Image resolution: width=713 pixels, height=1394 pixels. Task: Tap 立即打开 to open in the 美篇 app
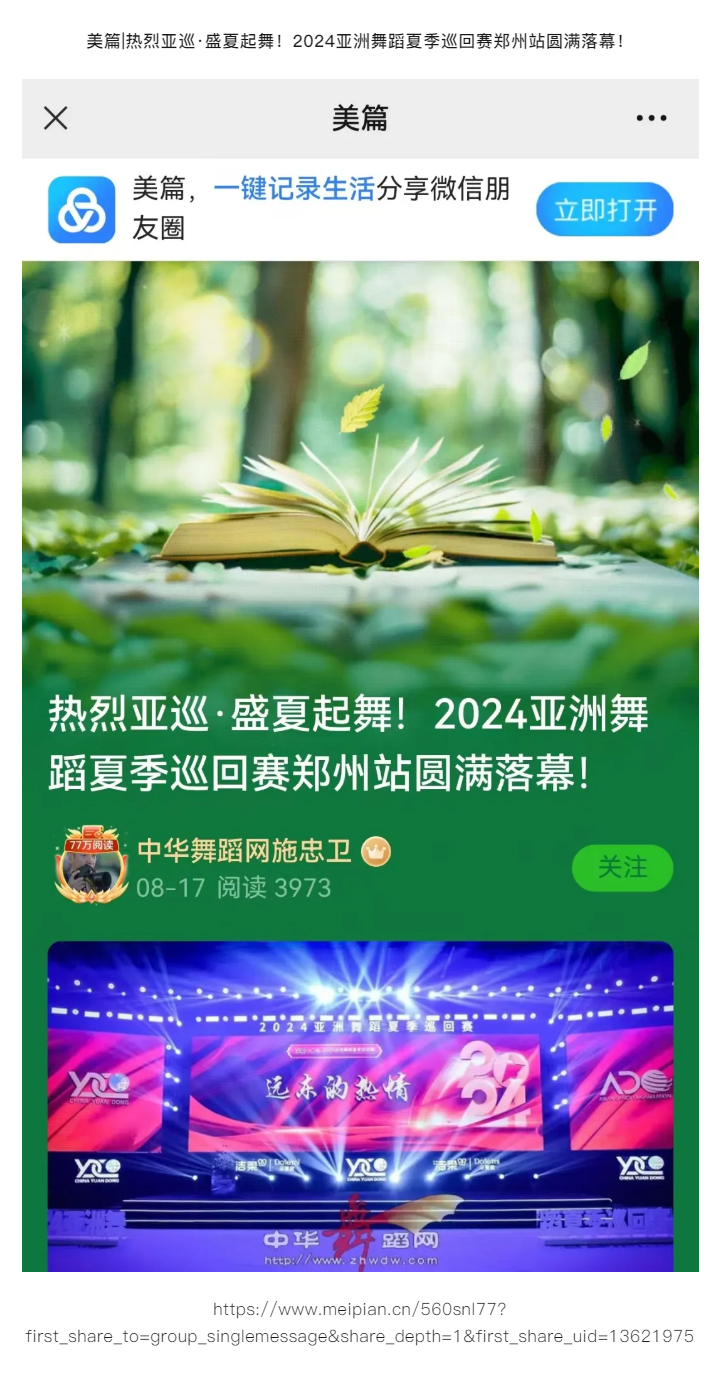point(604,210)
